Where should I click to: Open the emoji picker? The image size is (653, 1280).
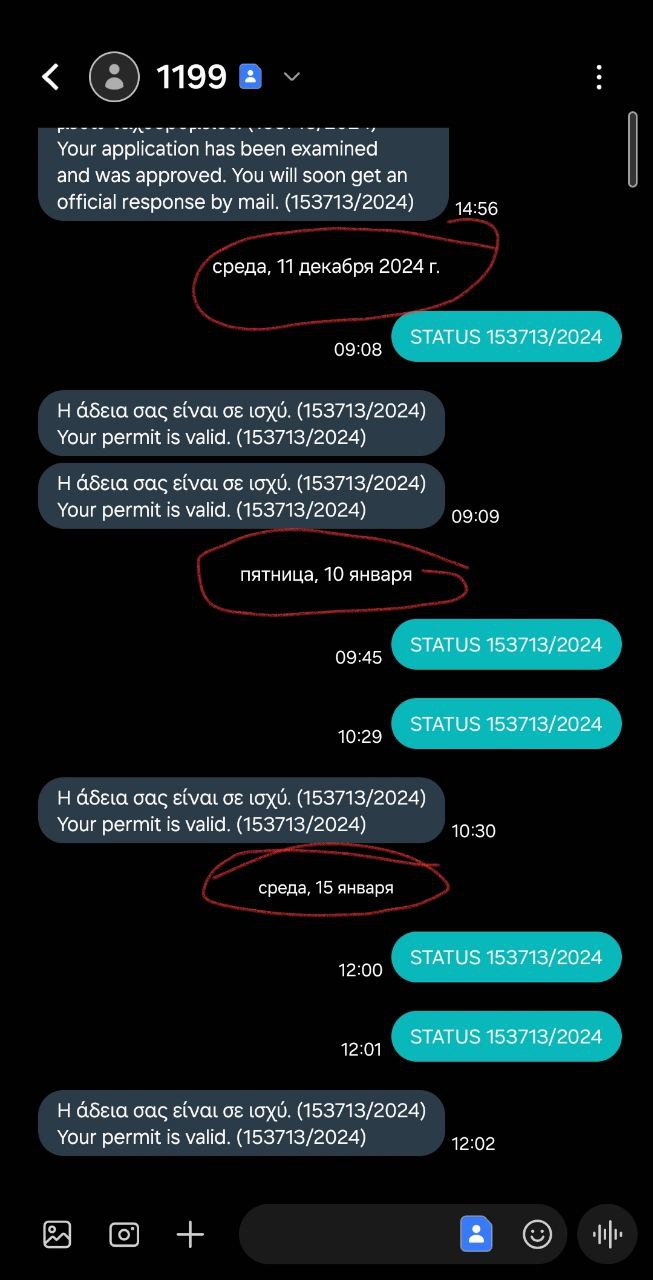tap(537, 1234)
